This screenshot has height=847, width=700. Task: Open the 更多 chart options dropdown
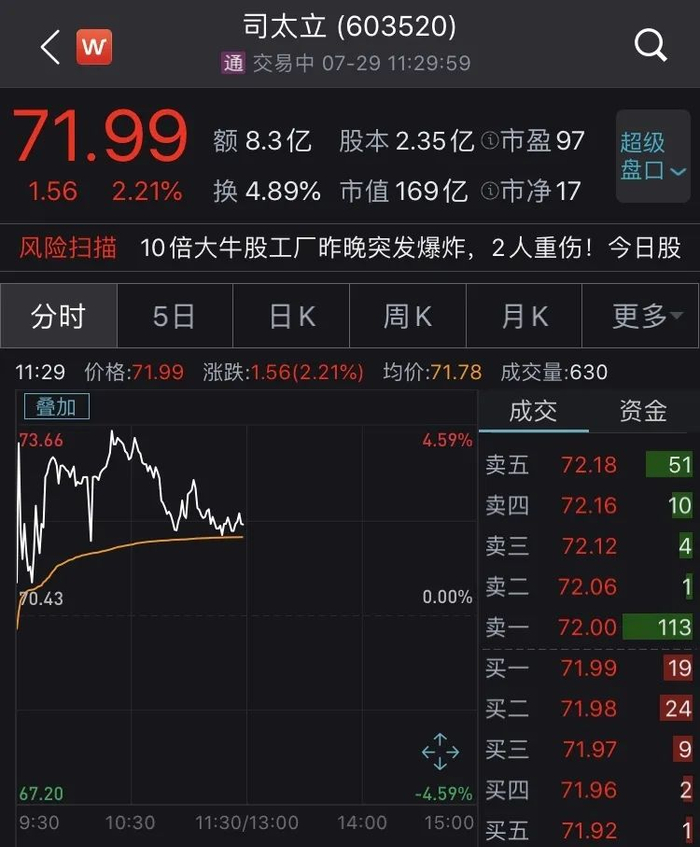click(x=647, y=317)
